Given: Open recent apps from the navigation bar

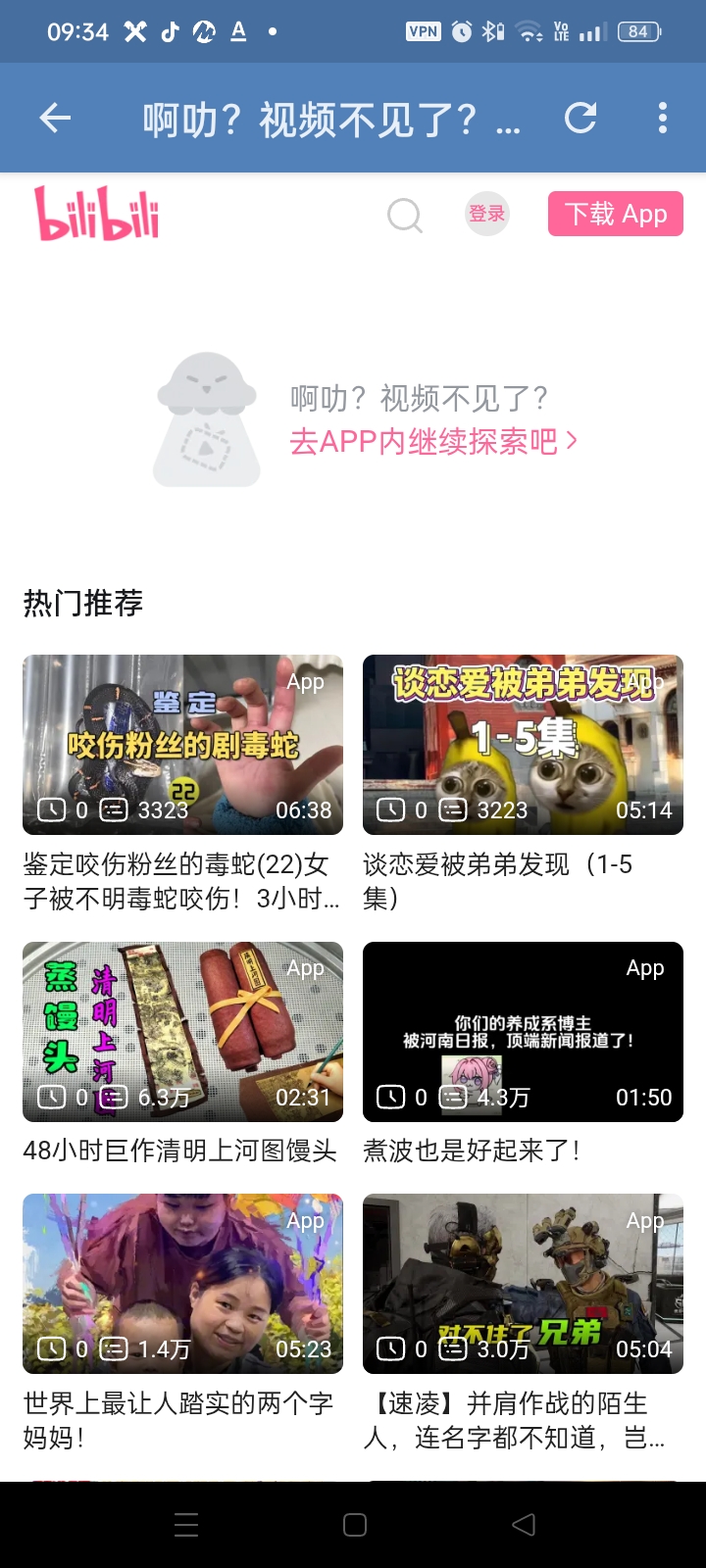Looking at the screenshot, I should coord(186,1525).
